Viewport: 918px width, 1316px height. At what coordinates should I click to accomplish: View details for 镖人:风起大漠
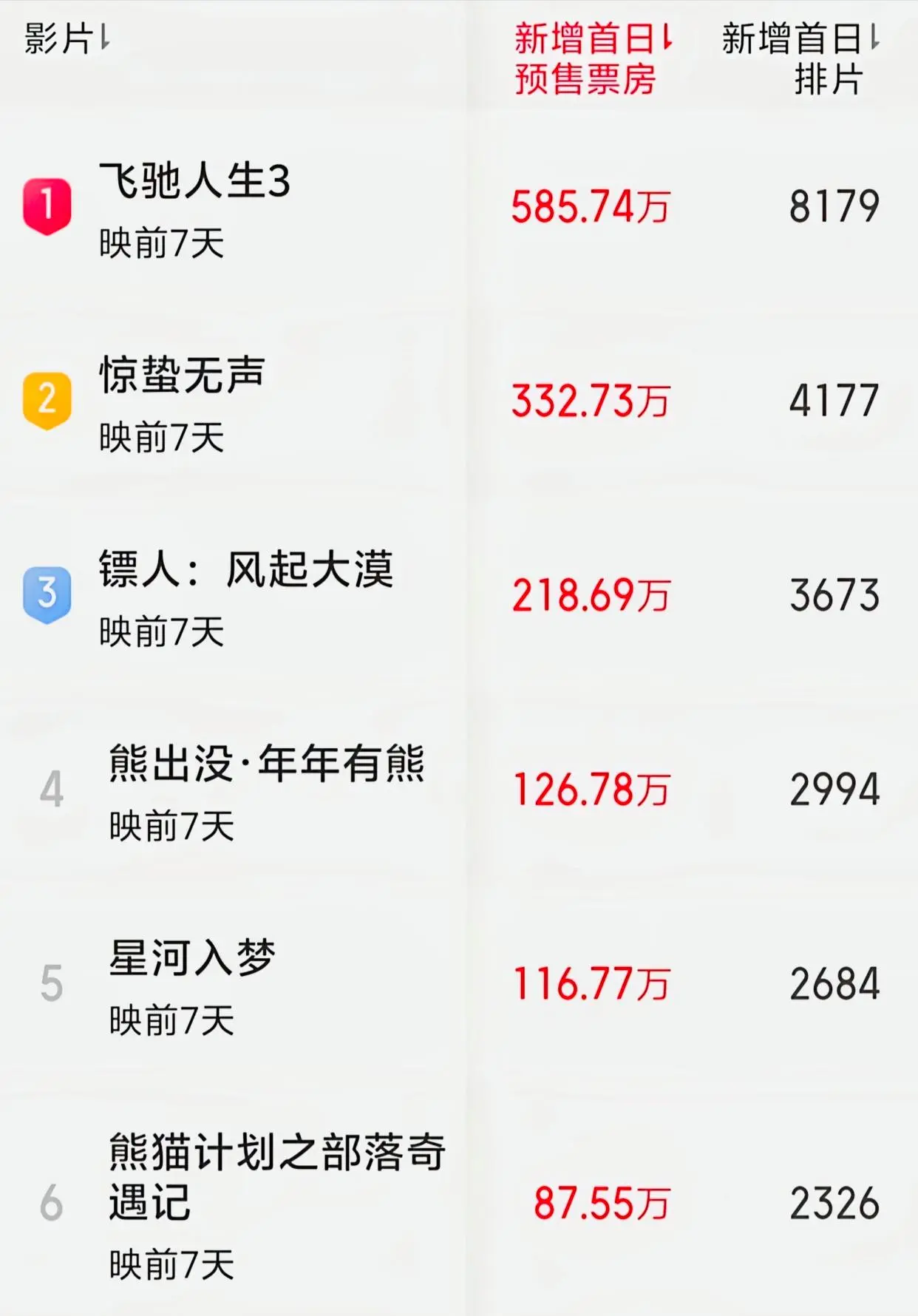click(245, 570)
